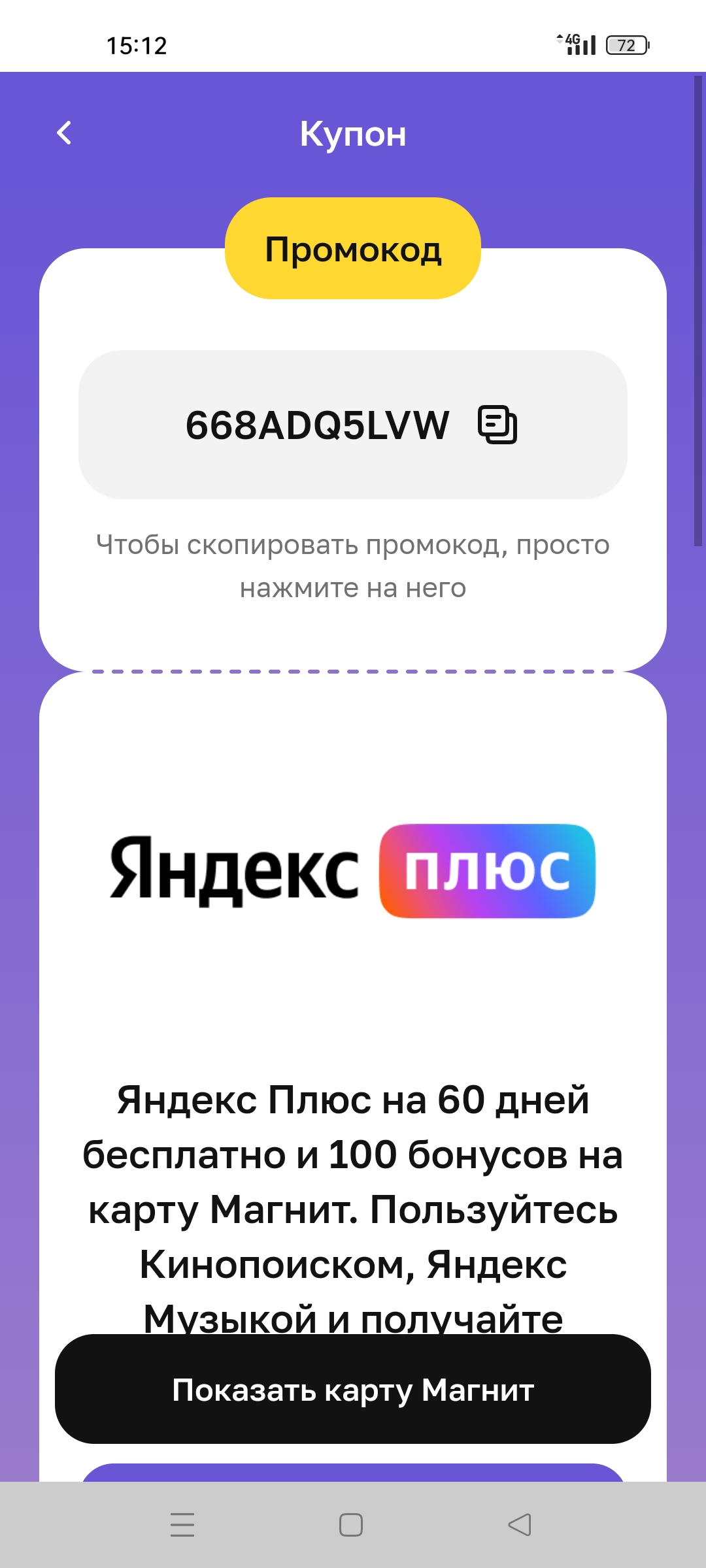Tap the system back triangle
The image size is (706, 1568).
click(520, 1525)
